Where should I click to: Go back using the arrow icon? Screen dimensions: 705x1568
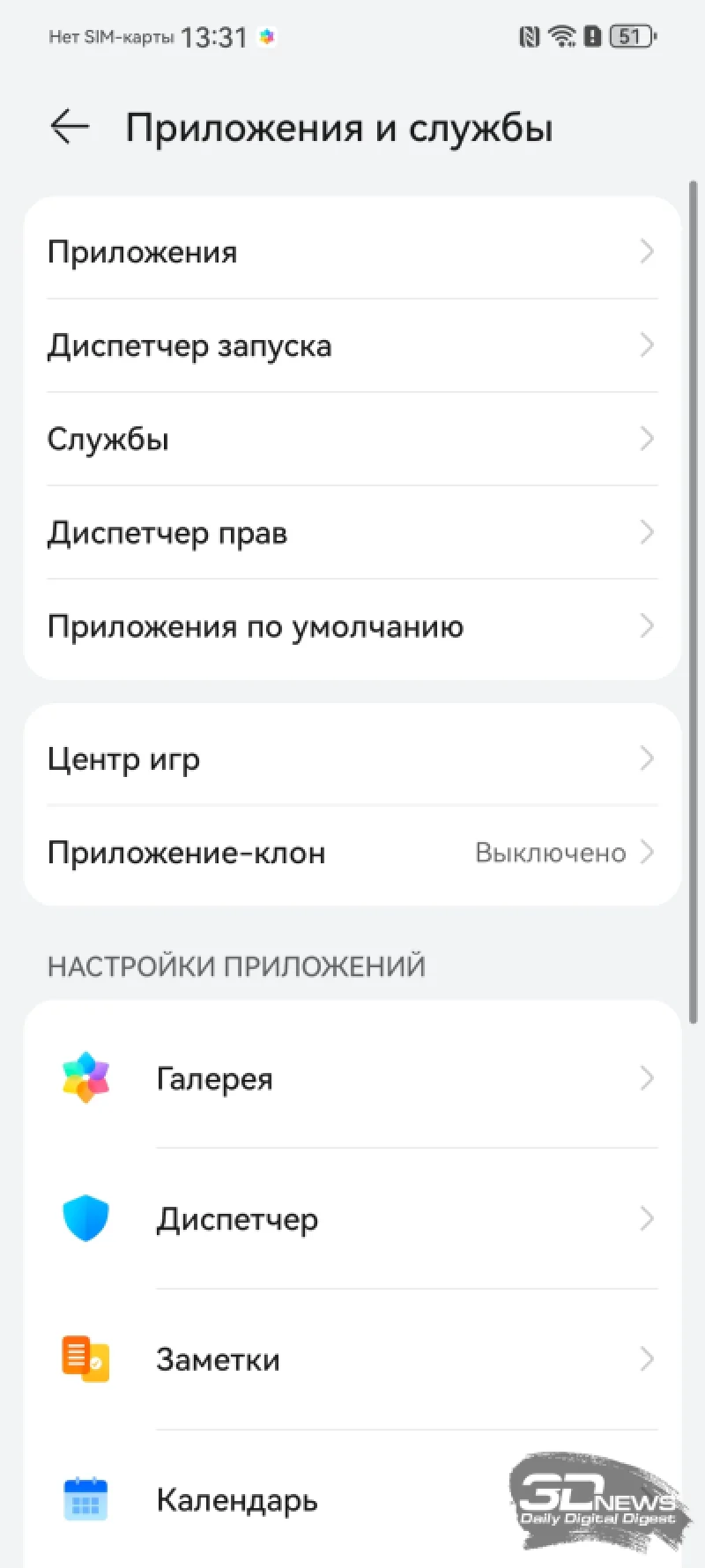[x=70, y=128]
